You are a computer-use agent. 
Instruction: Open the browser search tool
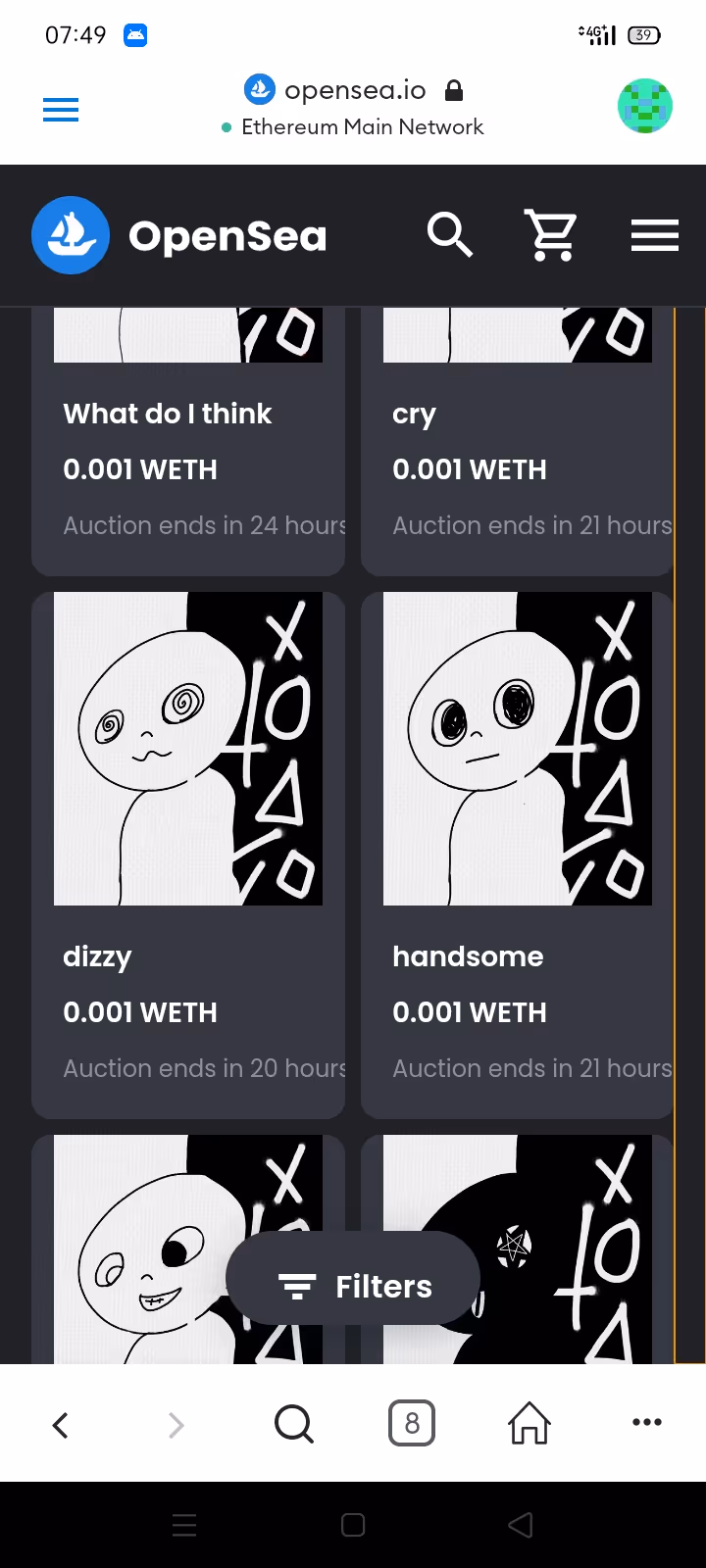click(x=293, y=1424)
